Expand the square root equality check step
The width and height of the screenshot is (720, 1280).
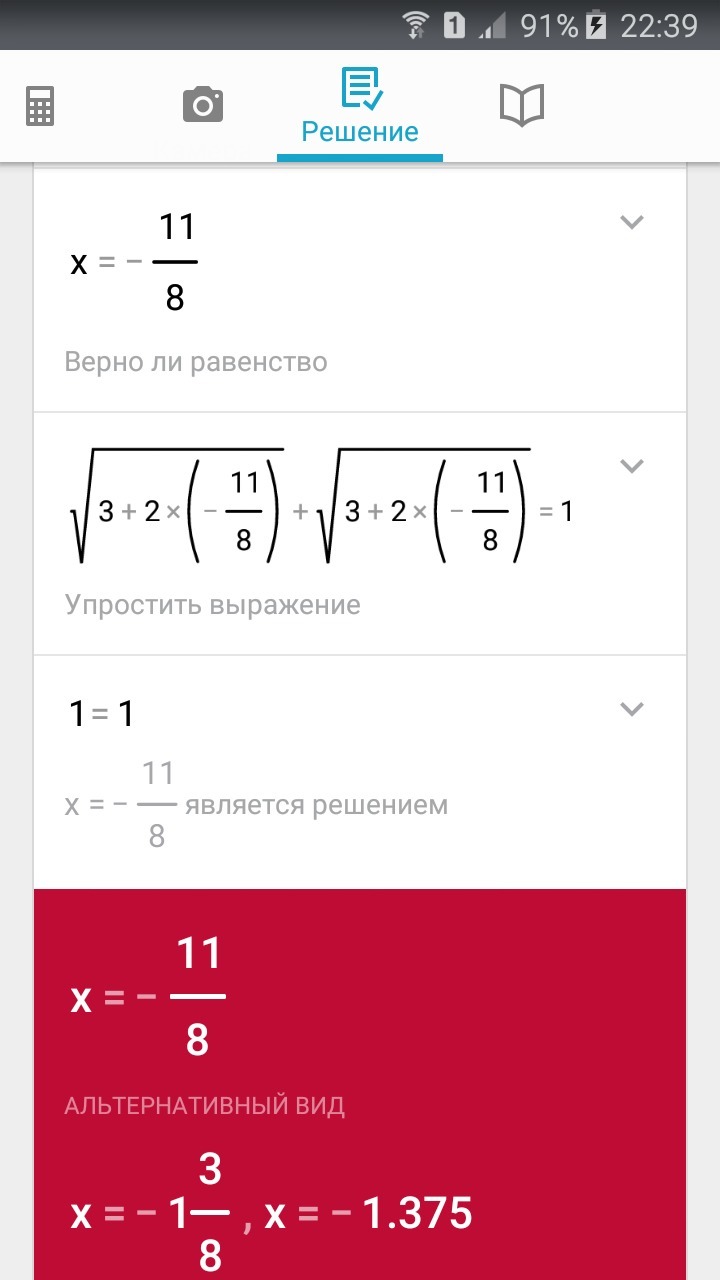[x=631, y=465]
